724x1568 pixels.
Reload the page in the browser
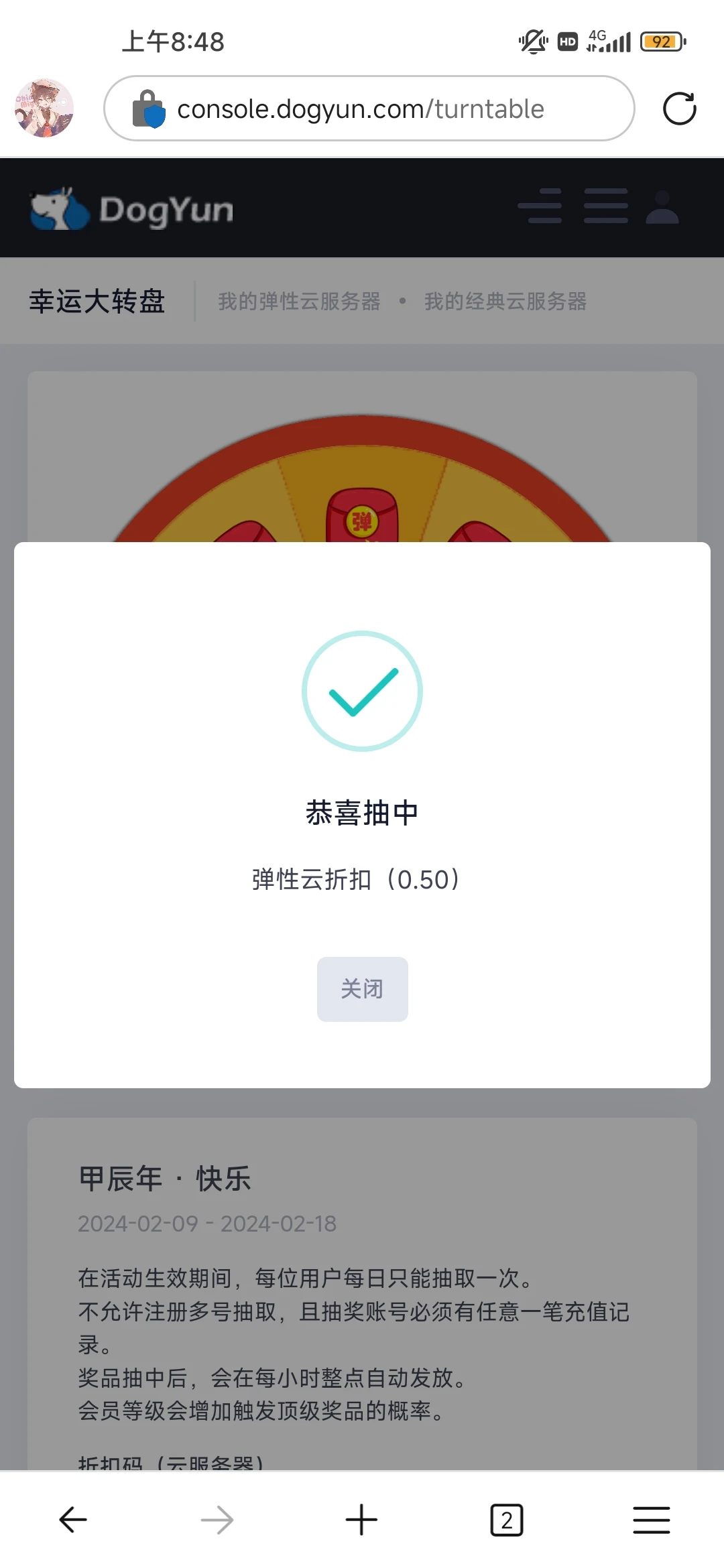tap(679, 109)
